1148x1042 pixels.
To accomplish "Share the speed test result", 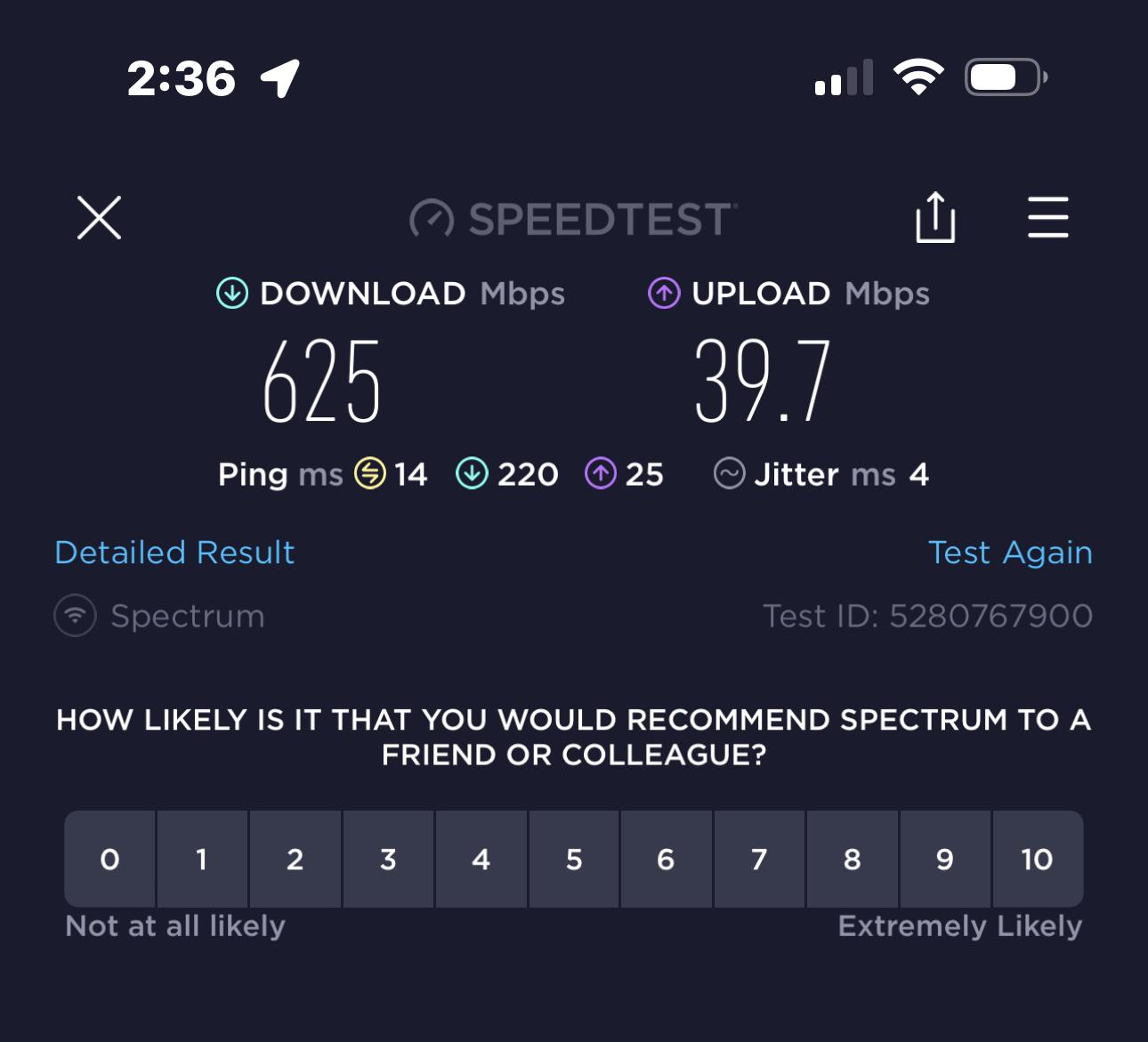I will click(935, 218).
